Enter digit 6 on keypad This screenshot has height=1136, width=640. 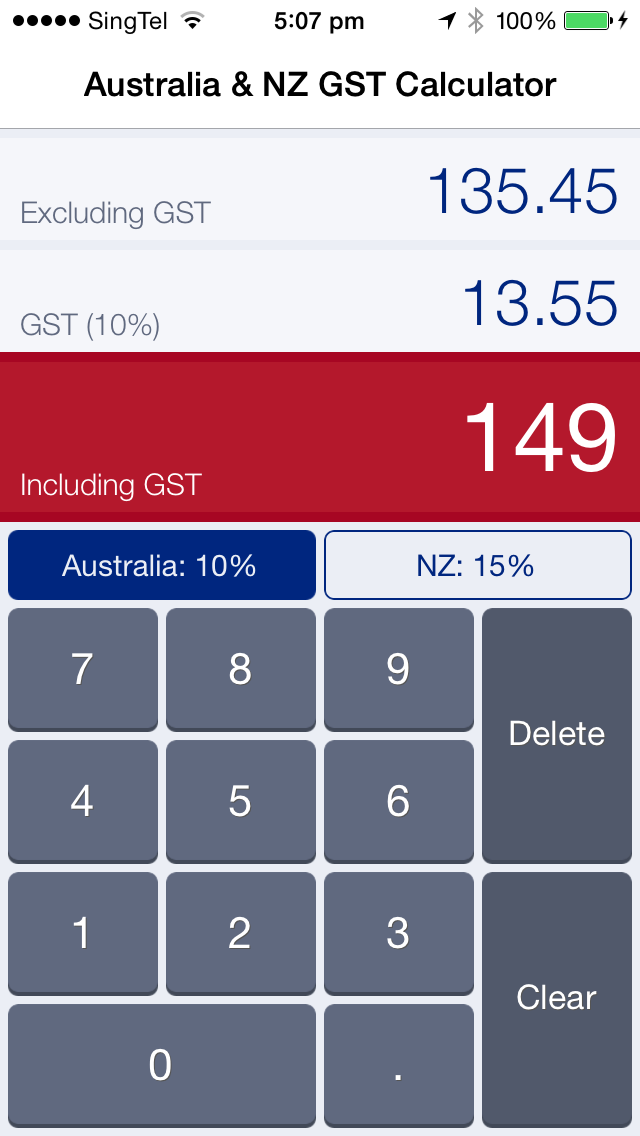[x=399, y=801]
